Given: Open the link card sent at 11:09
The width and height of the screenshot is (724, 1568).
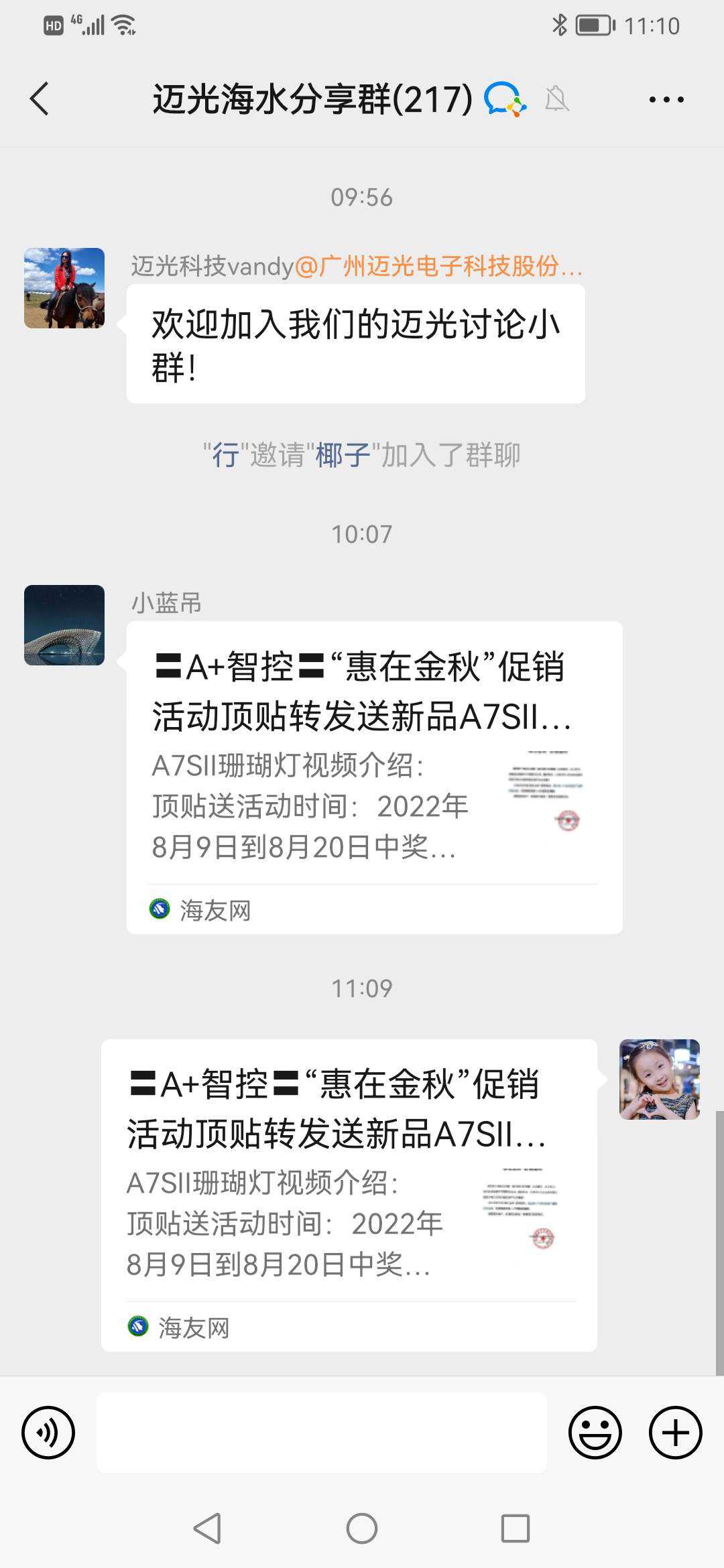Looking at the screenshot, I should 349,1195.
